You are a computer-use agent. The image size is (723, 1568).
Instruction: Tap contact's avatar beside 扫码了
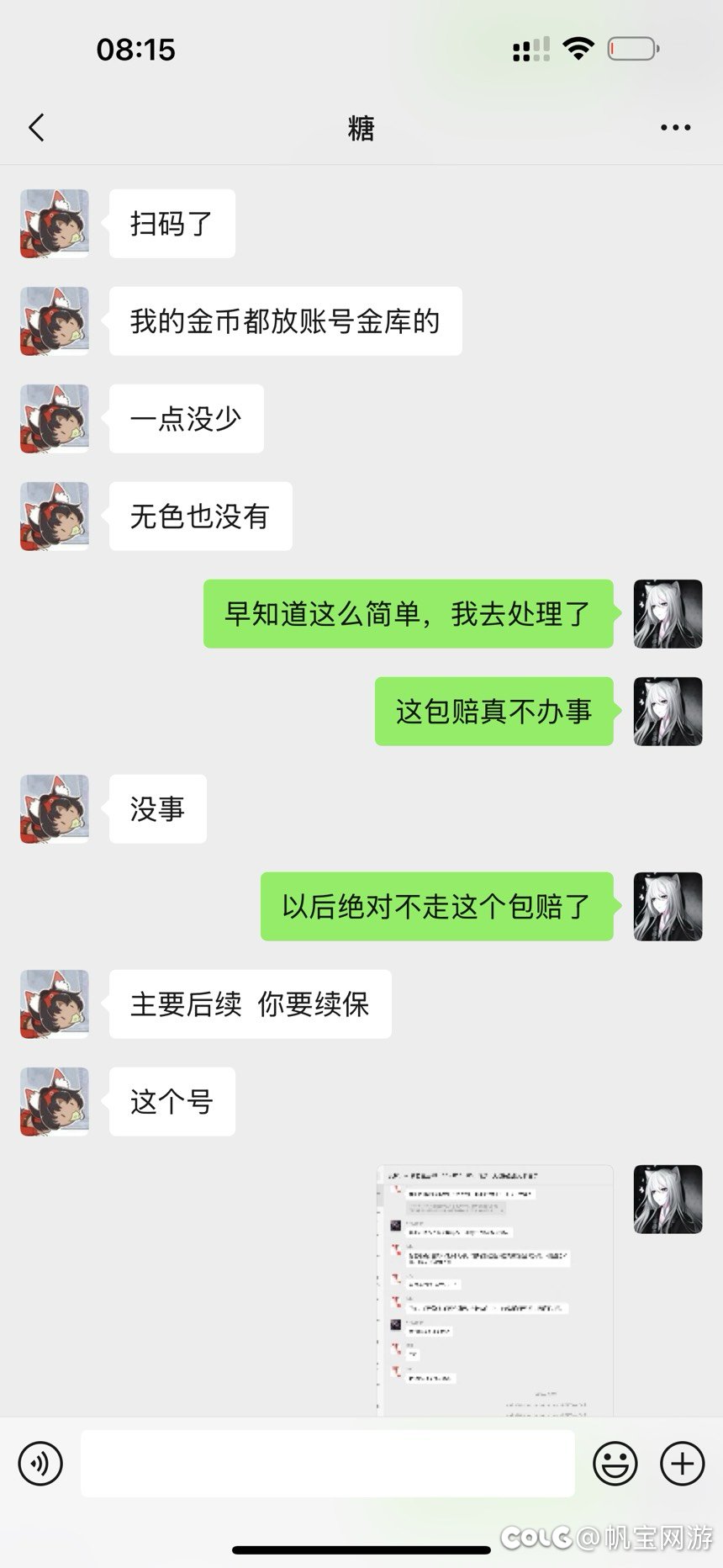(55, 224)
